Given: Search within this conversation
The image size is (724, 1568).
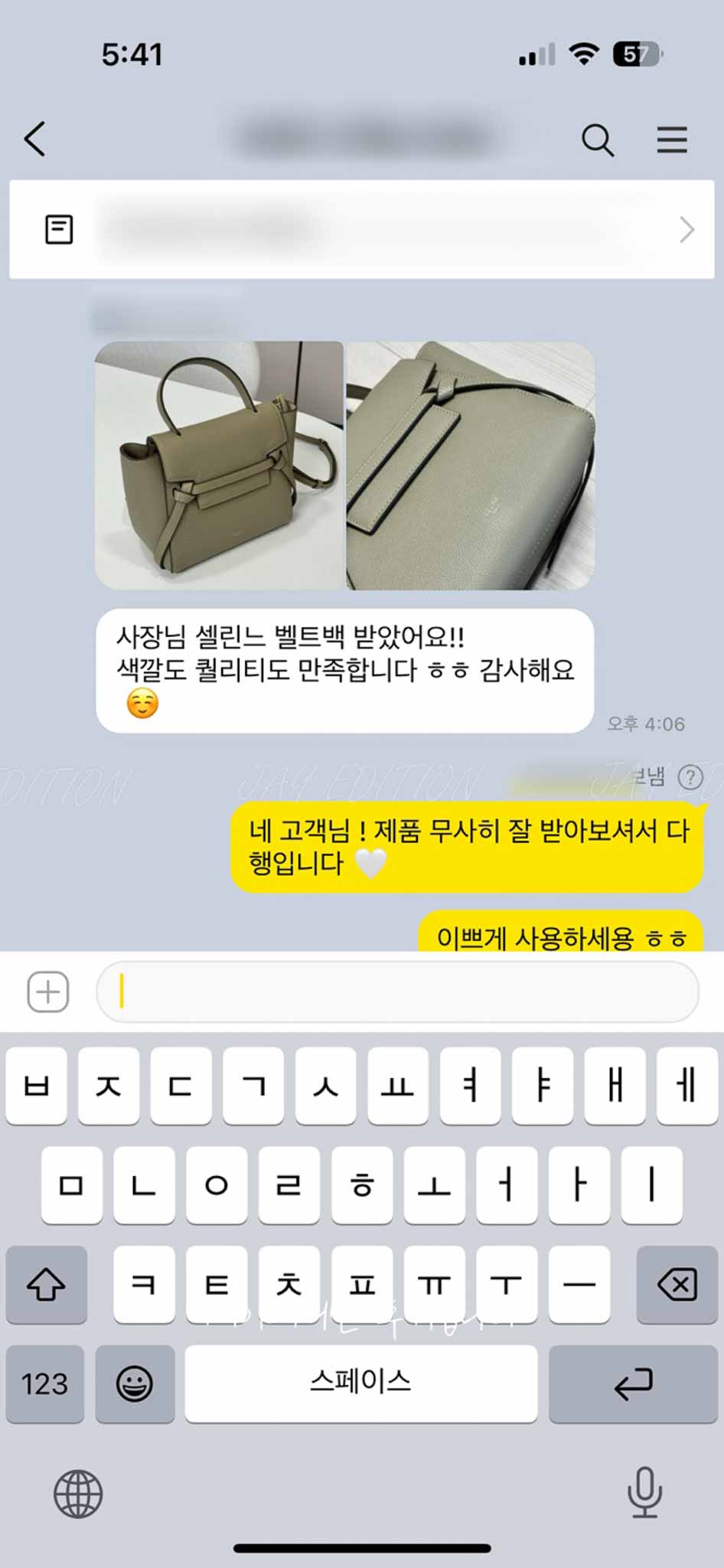Looking at the screenshot, I should click(597, 140).
